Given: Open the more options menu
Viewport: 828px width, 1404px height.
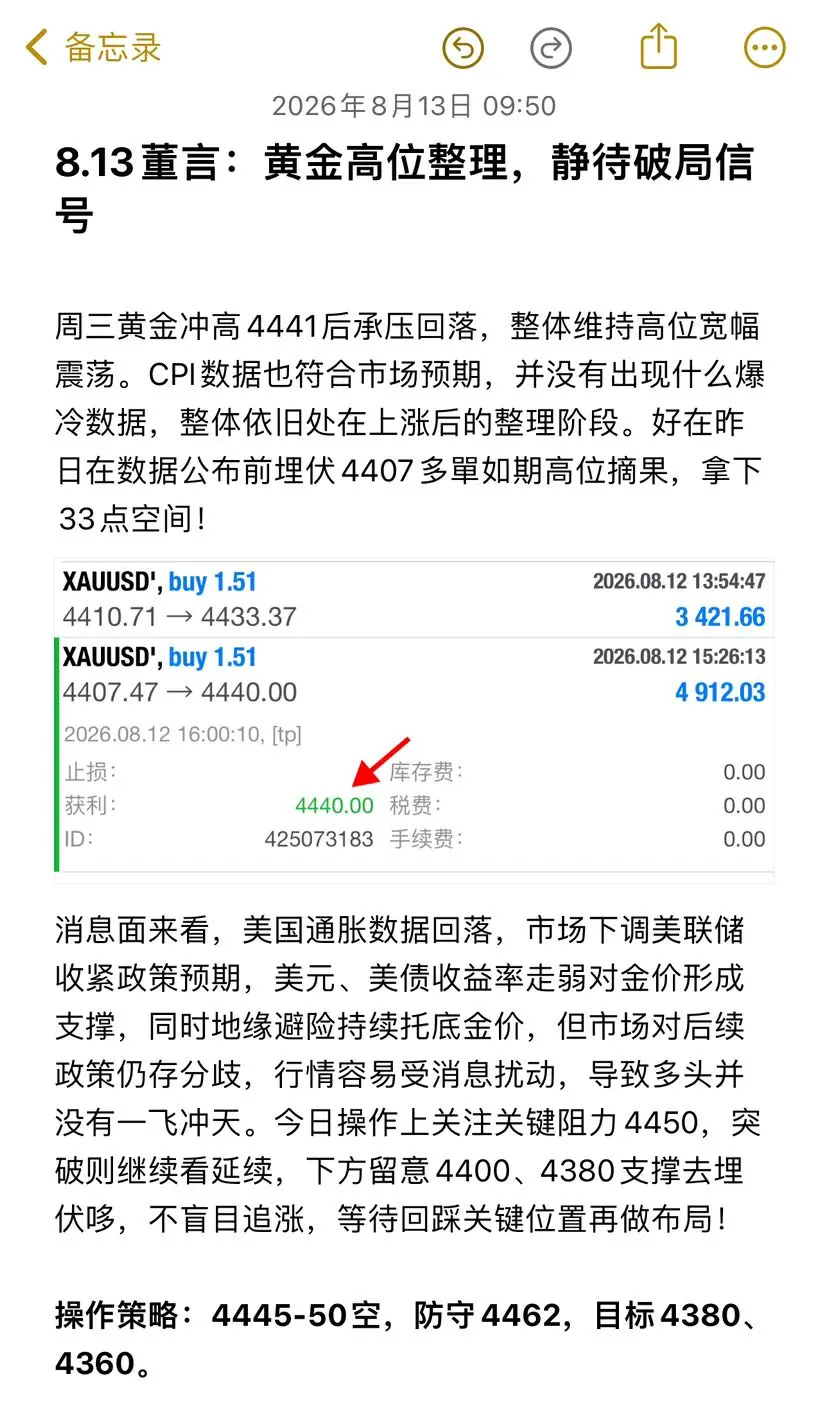Looking at the screenshot, I should click(x=765, y=47).
